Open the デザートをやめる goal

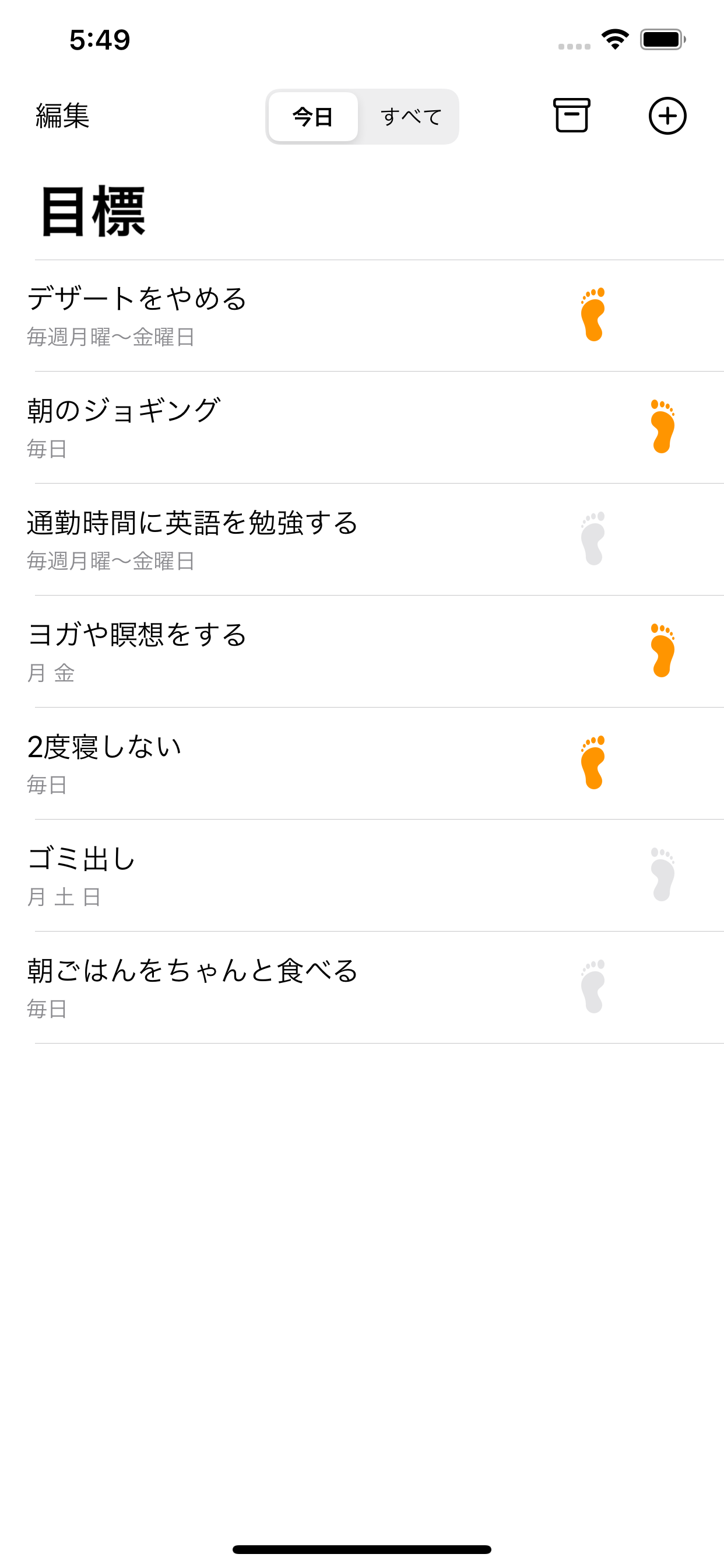tap(362, 316)
